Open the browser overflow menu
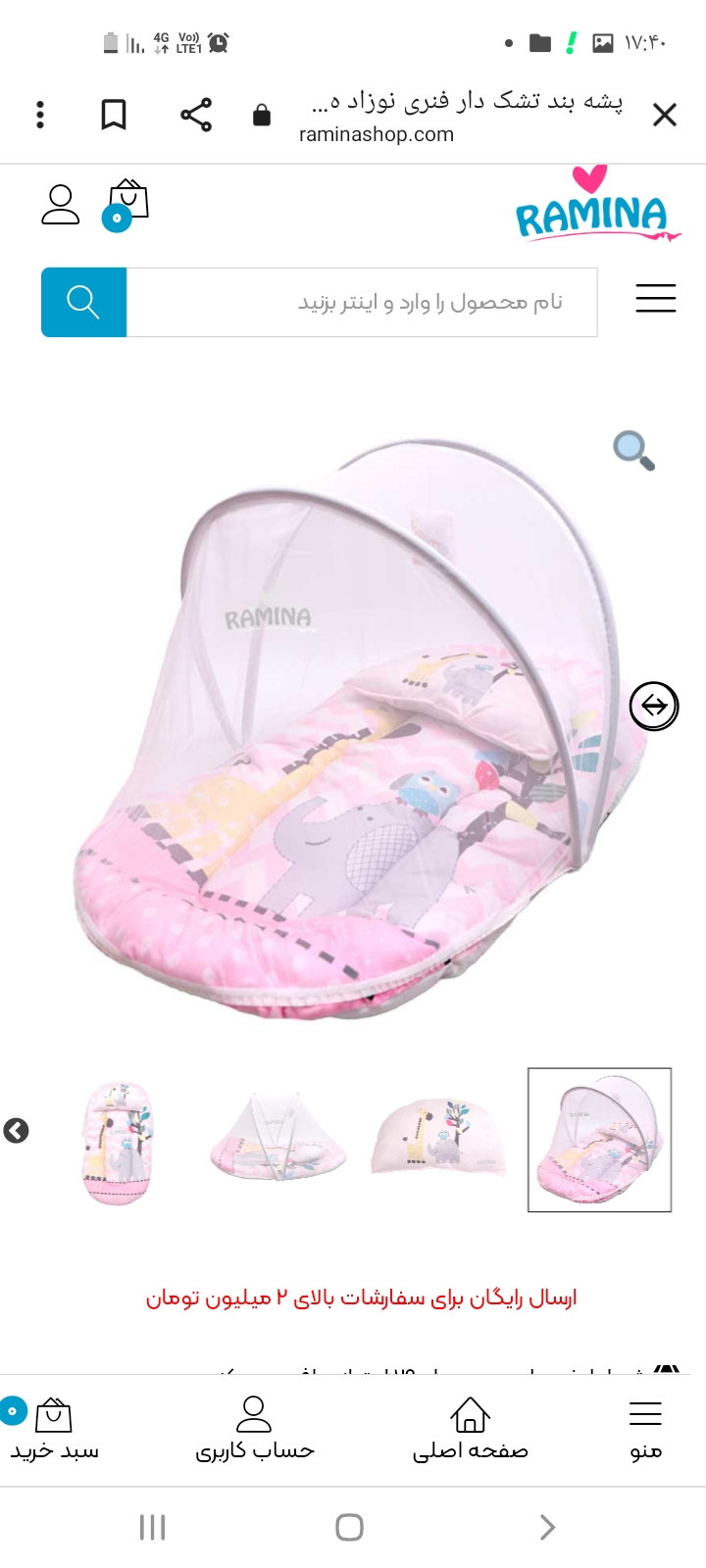Viewport: 706px width, 1568px height. click(40, 115)
